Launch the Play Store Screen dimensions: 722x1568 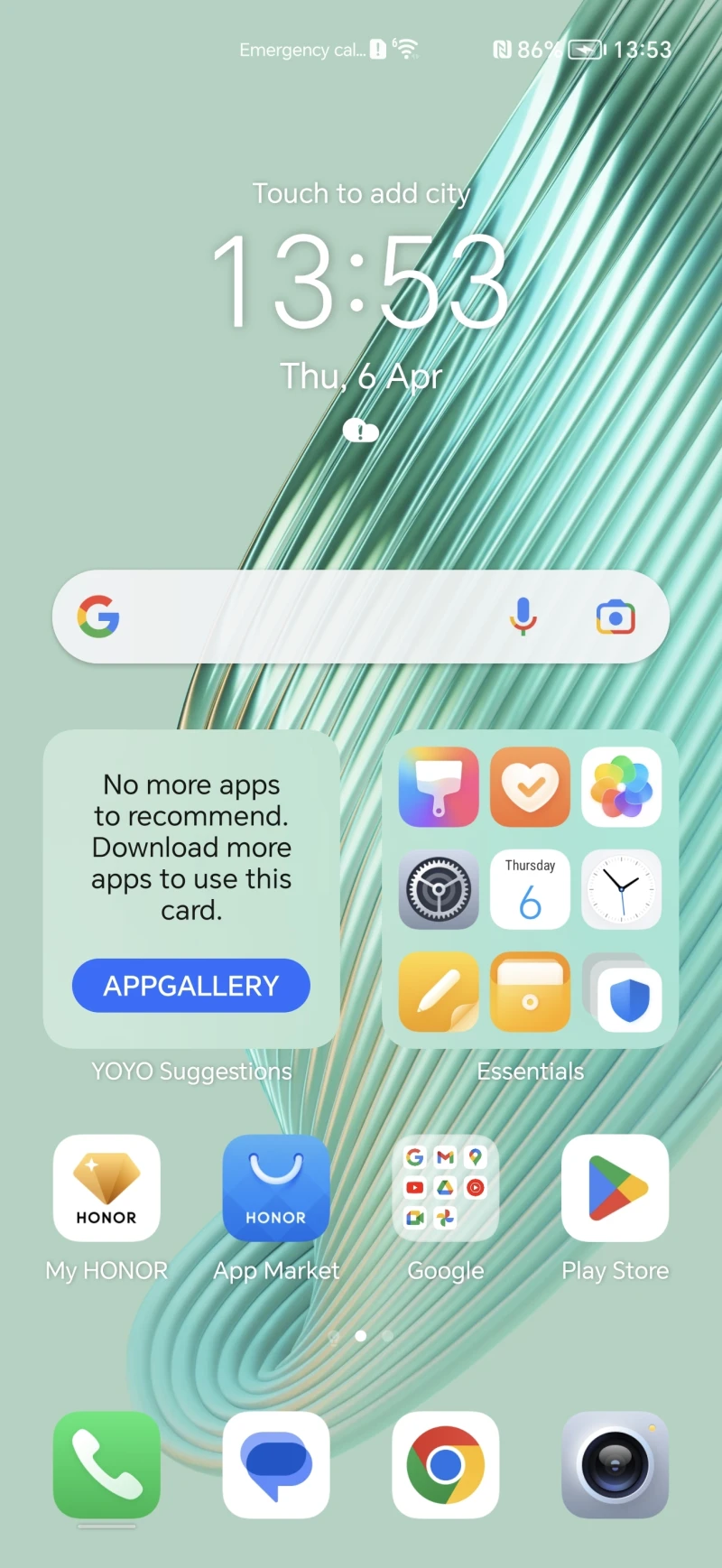pyautogui.click(x=616, y=1188)
